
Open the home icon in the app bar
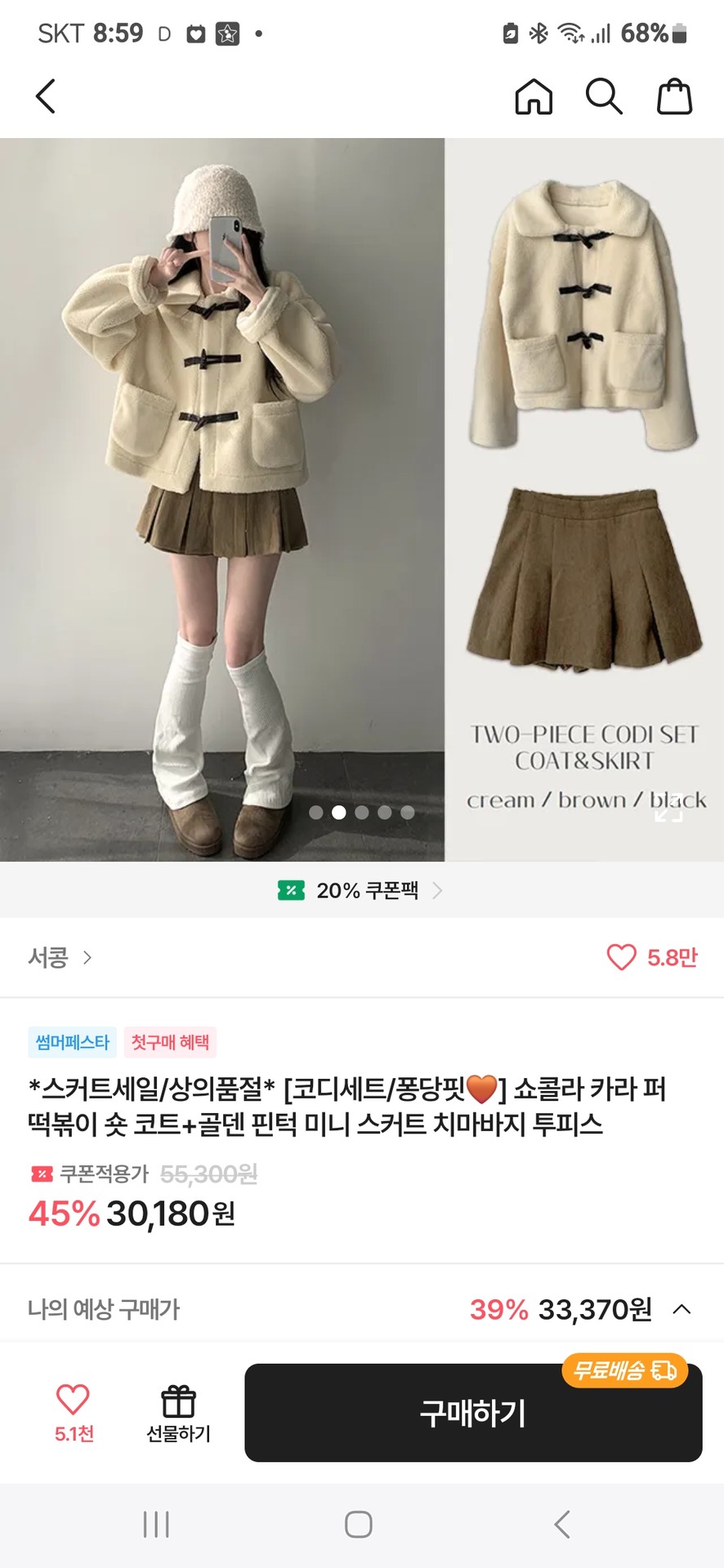click(534, 96)
